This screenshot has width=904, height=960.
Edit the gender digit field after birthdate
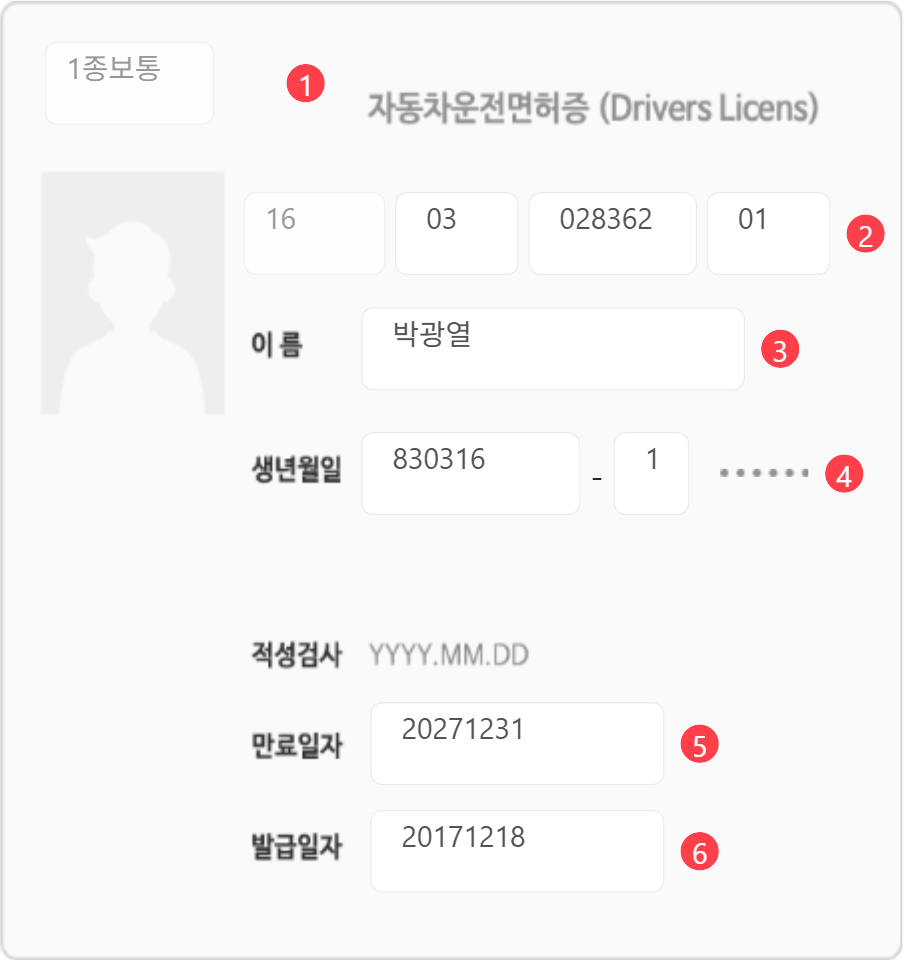[651, 473]
